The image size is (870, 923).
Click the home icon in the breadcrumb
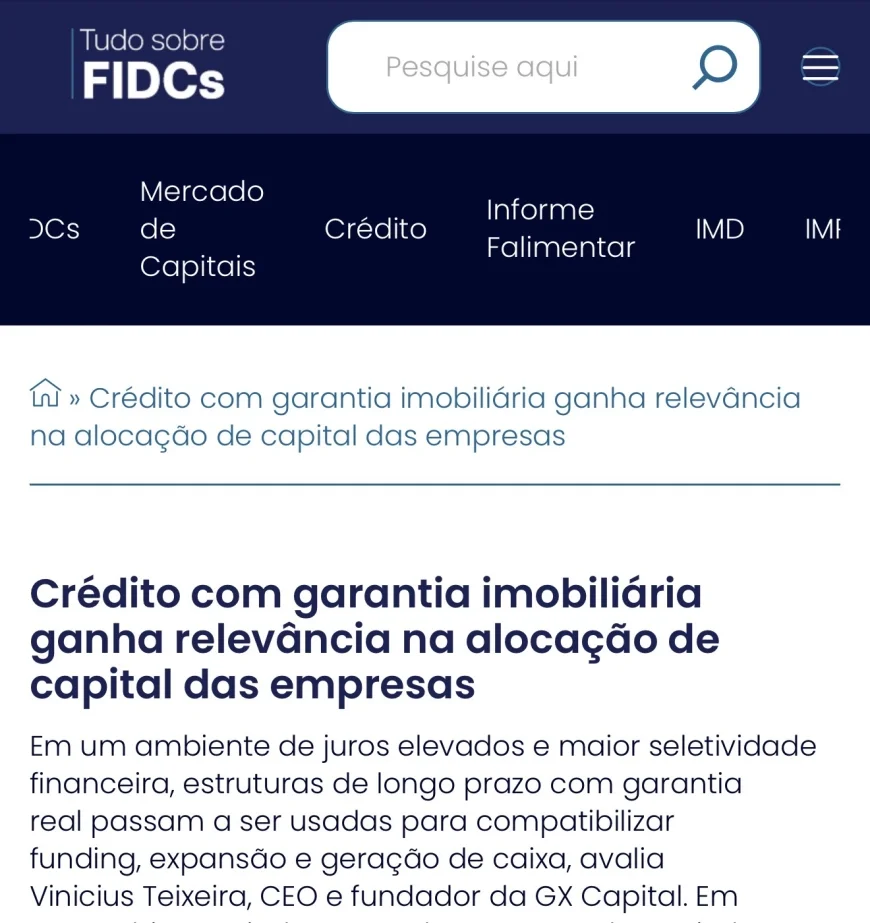click(x=46, y=393)
